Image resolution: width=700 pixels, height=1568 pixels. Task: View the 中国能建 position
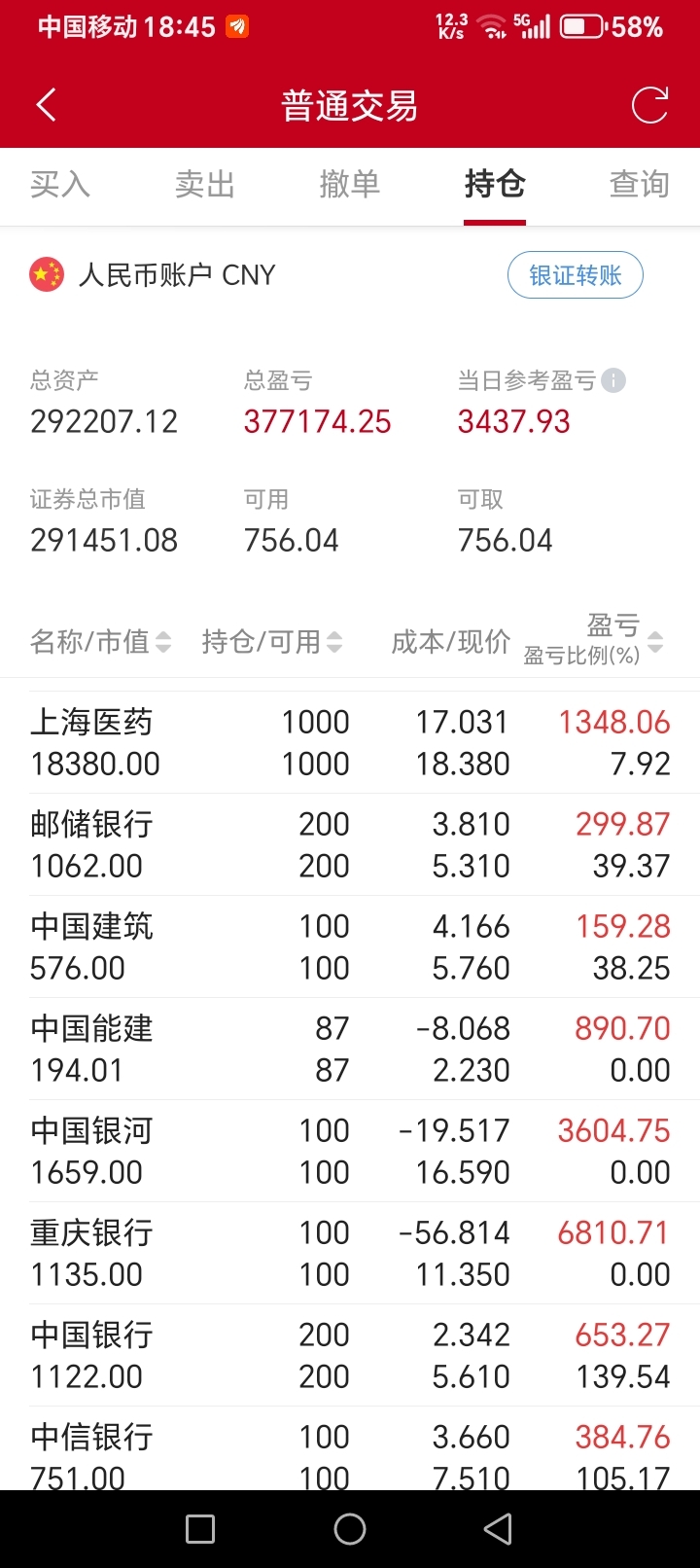click(x=350, y=1049)
